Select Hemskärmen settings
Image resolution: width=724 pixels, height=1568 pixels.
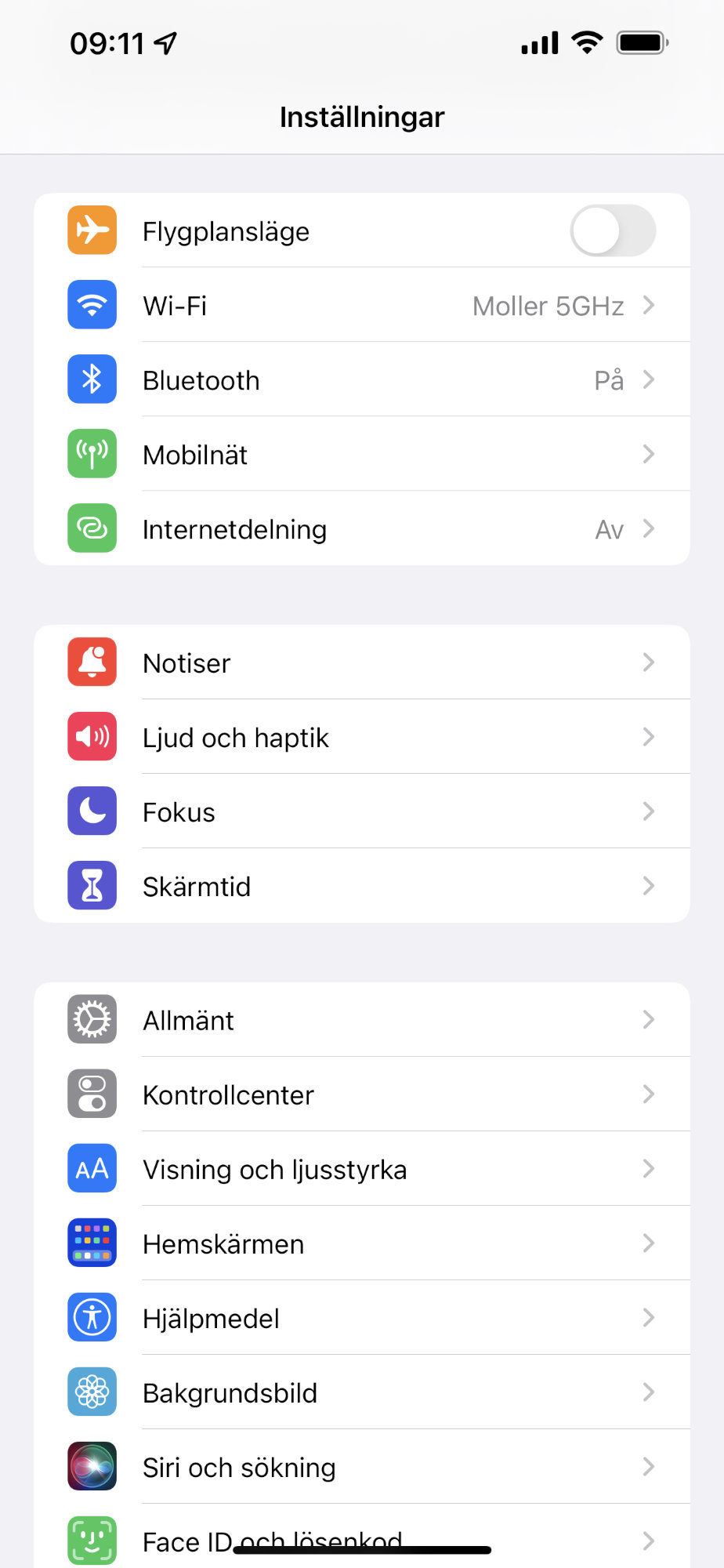pos(360,1244)
